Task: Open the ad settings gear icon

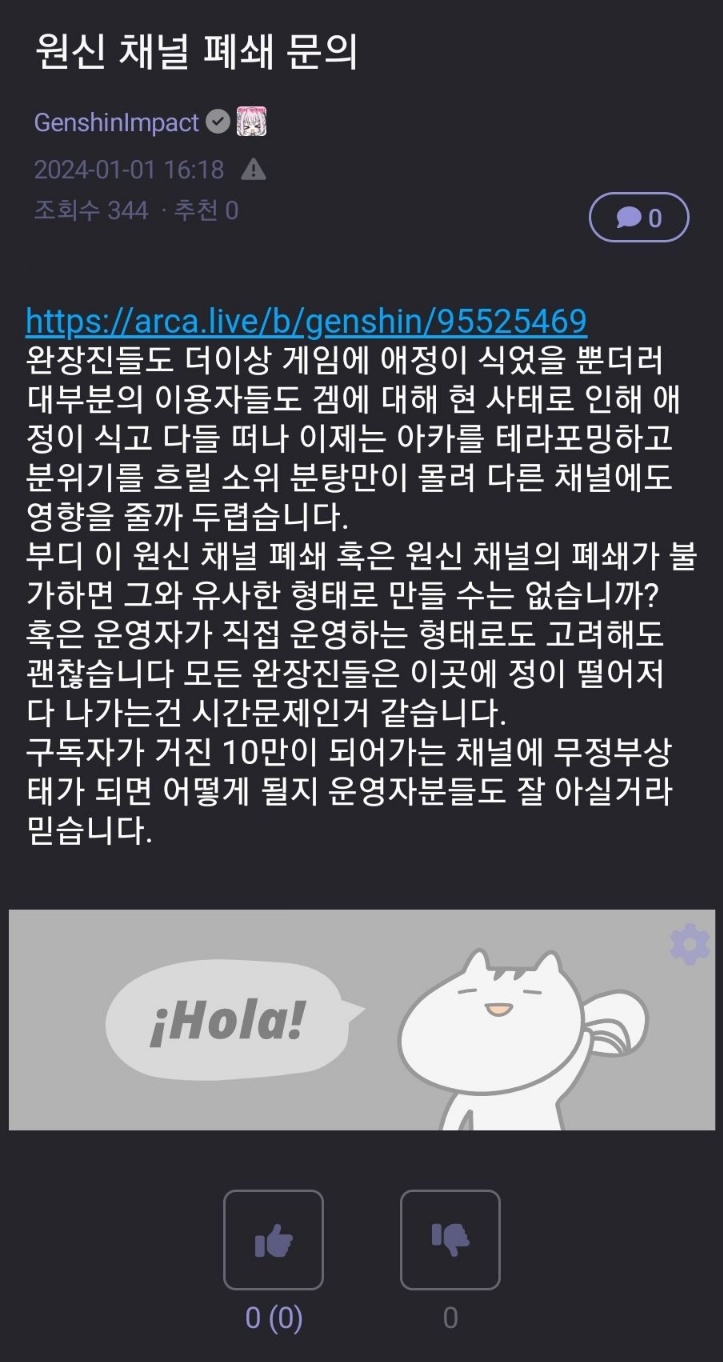Action: tap(689, 945)
